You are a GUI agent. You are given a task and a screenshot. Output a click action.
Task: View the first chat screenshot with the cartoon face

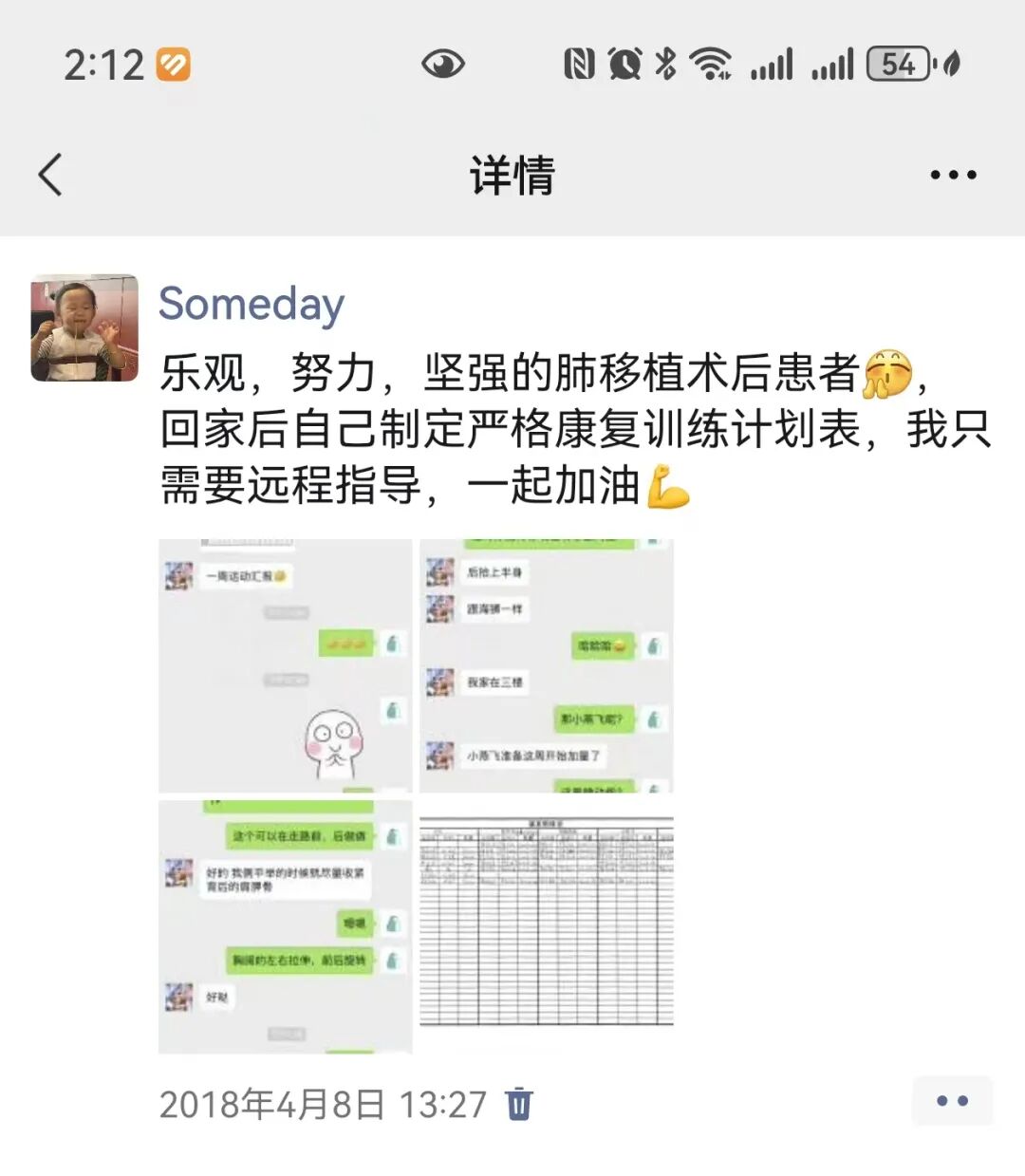[x=285, y=665]
